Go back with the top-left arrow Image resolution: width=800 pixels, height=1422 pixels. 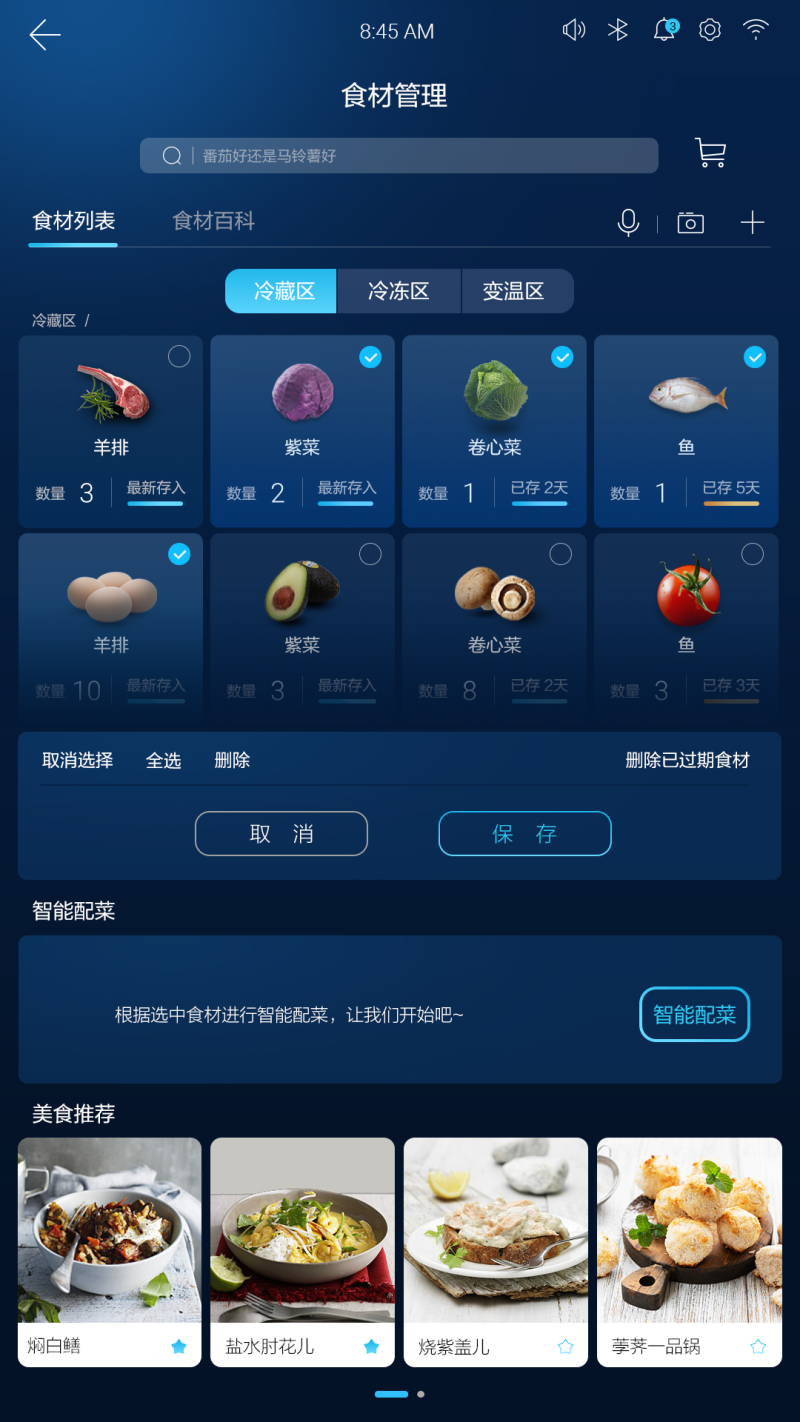pos(45,35)
